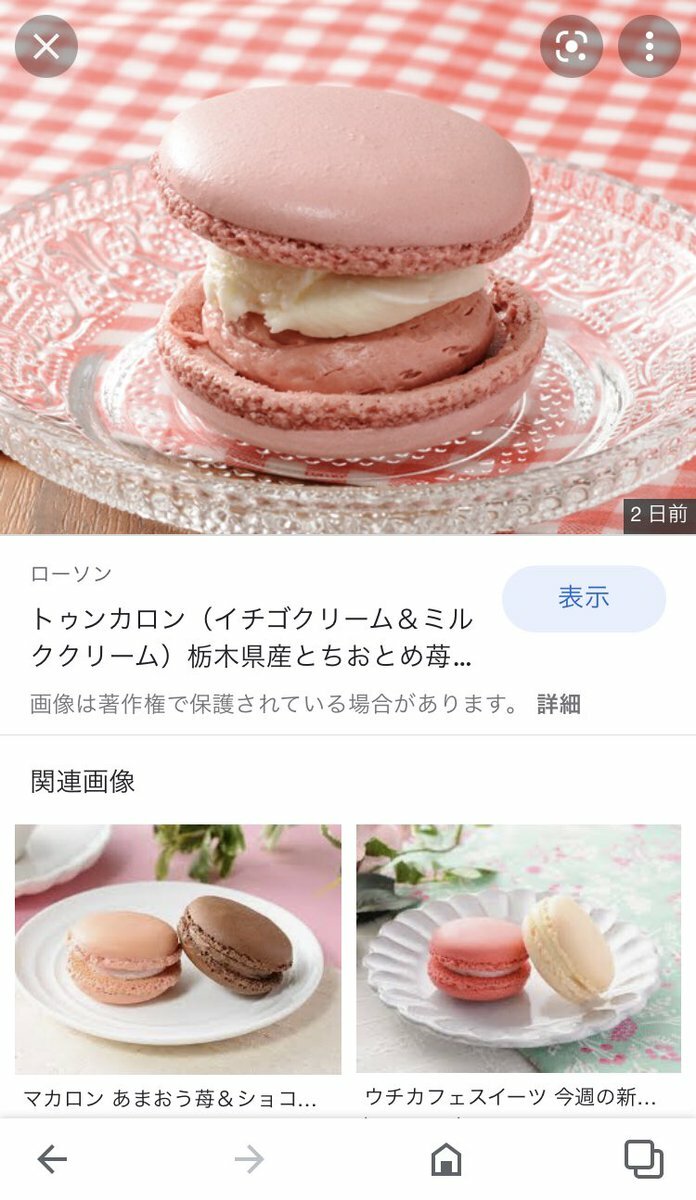View the あまおう苺＆ショコラ macaron image
This screenshot has width=696, height=1200.
(178, 949)
